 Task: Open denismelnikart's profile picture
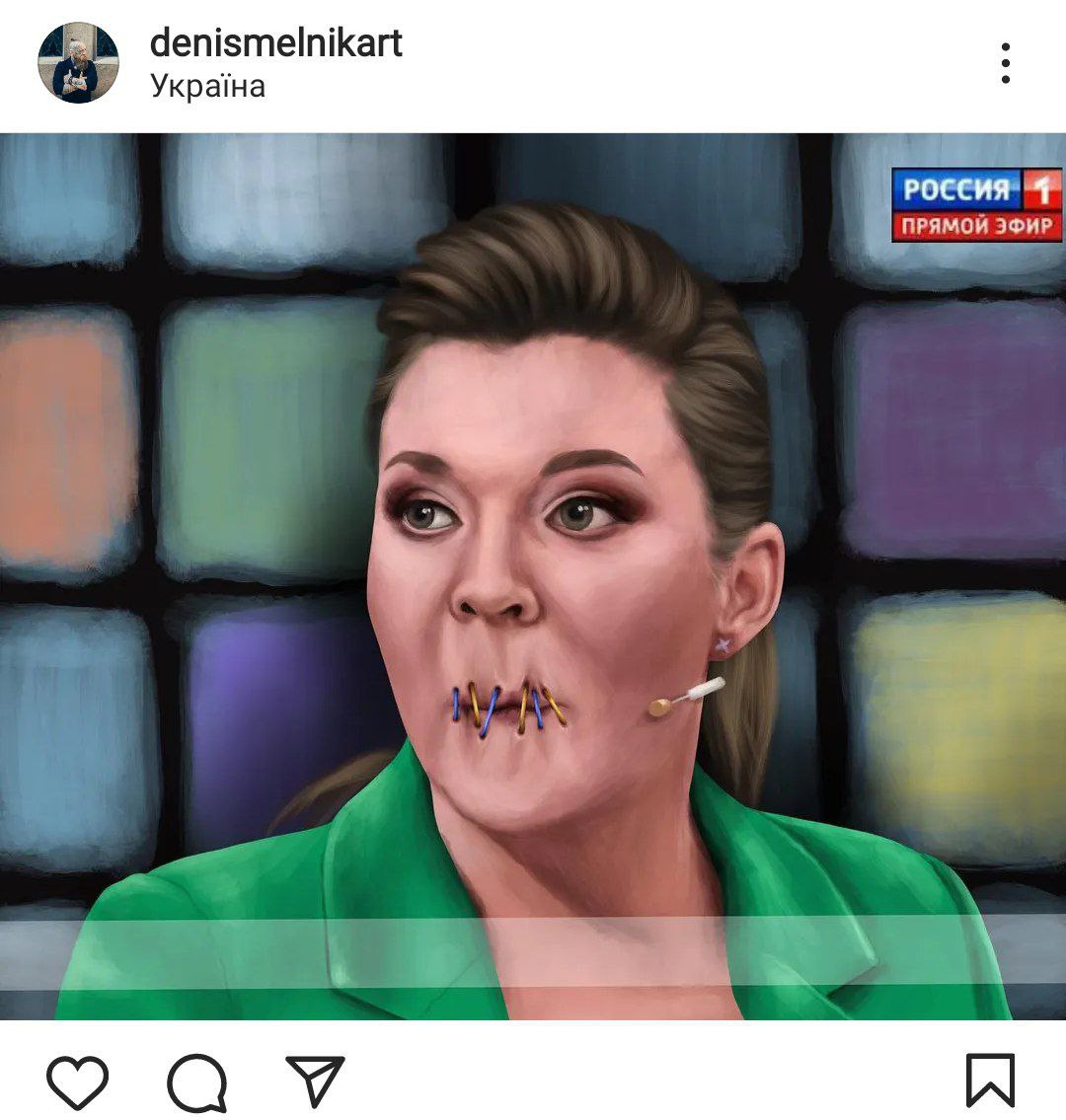click(78, 63)
